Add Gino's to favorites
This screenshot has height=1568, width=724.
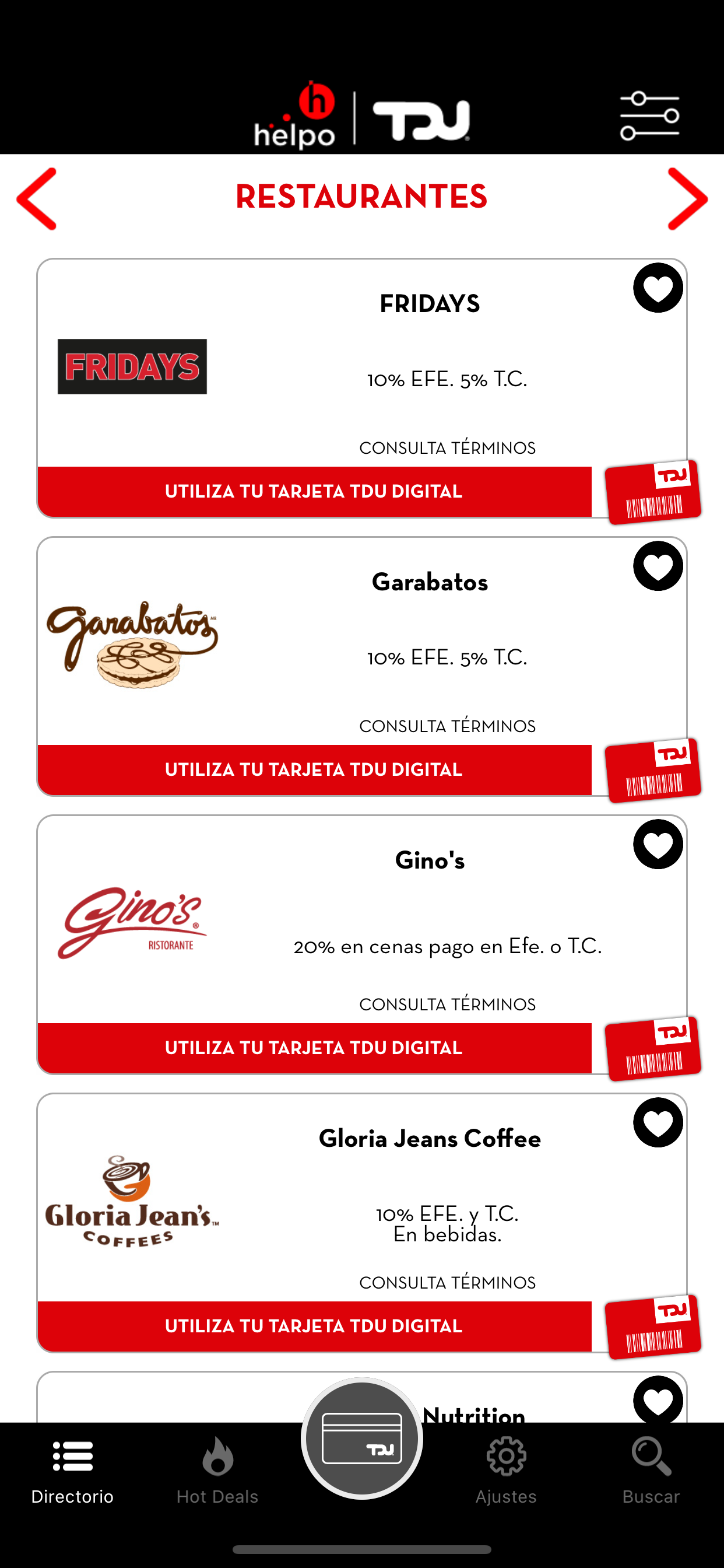658,843
